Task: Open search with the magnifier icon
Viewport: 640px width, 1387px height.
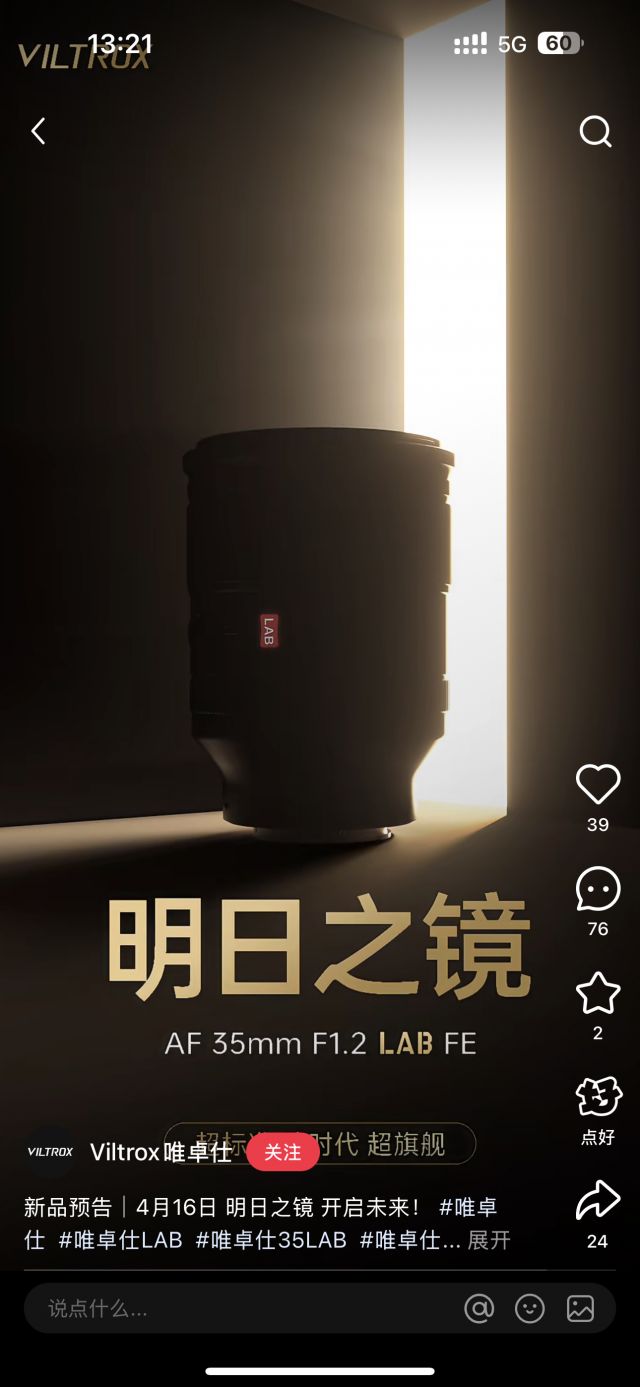Action: pyautogui.click(x=595, y=131)
